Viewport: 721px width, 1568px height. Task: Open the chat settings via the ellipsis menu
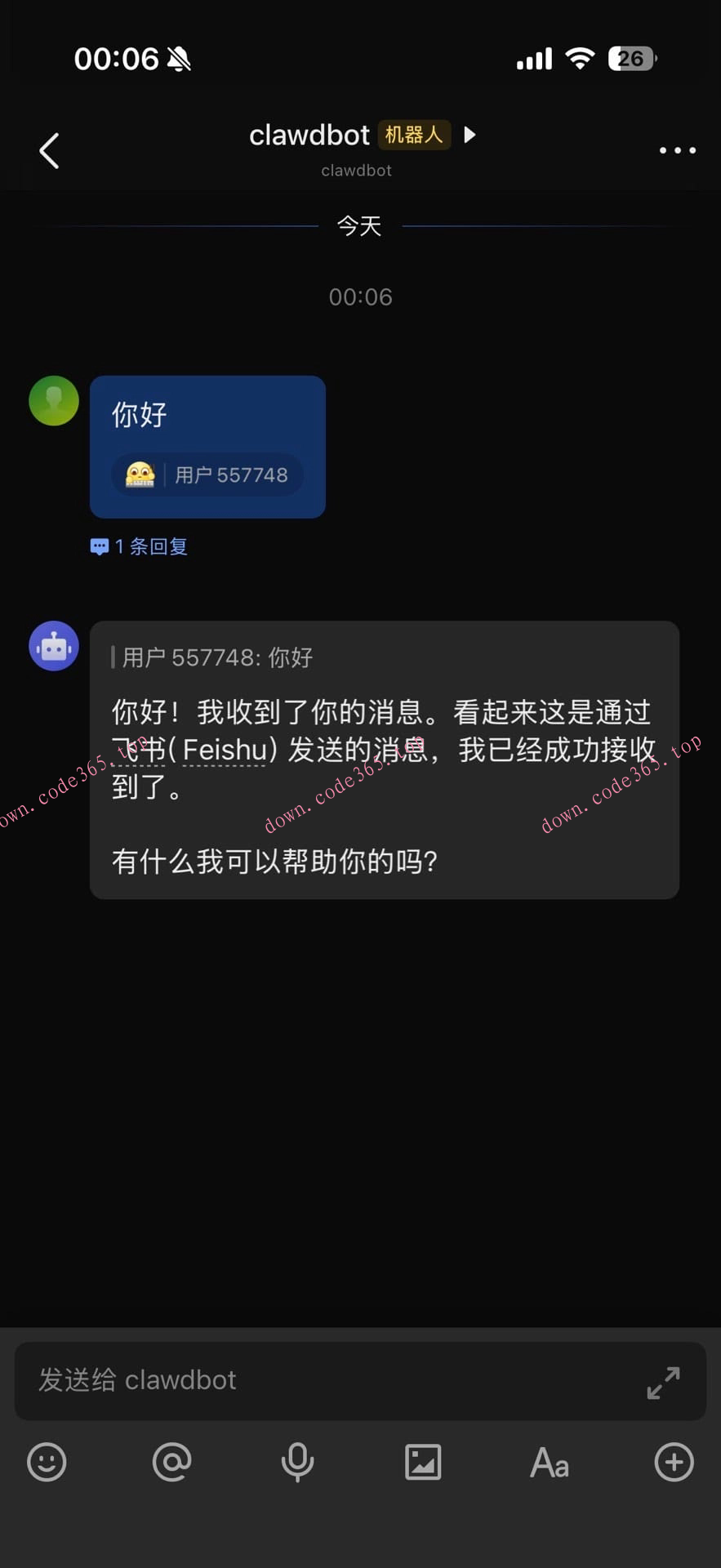pyautogui.click(x=677, y=150)
